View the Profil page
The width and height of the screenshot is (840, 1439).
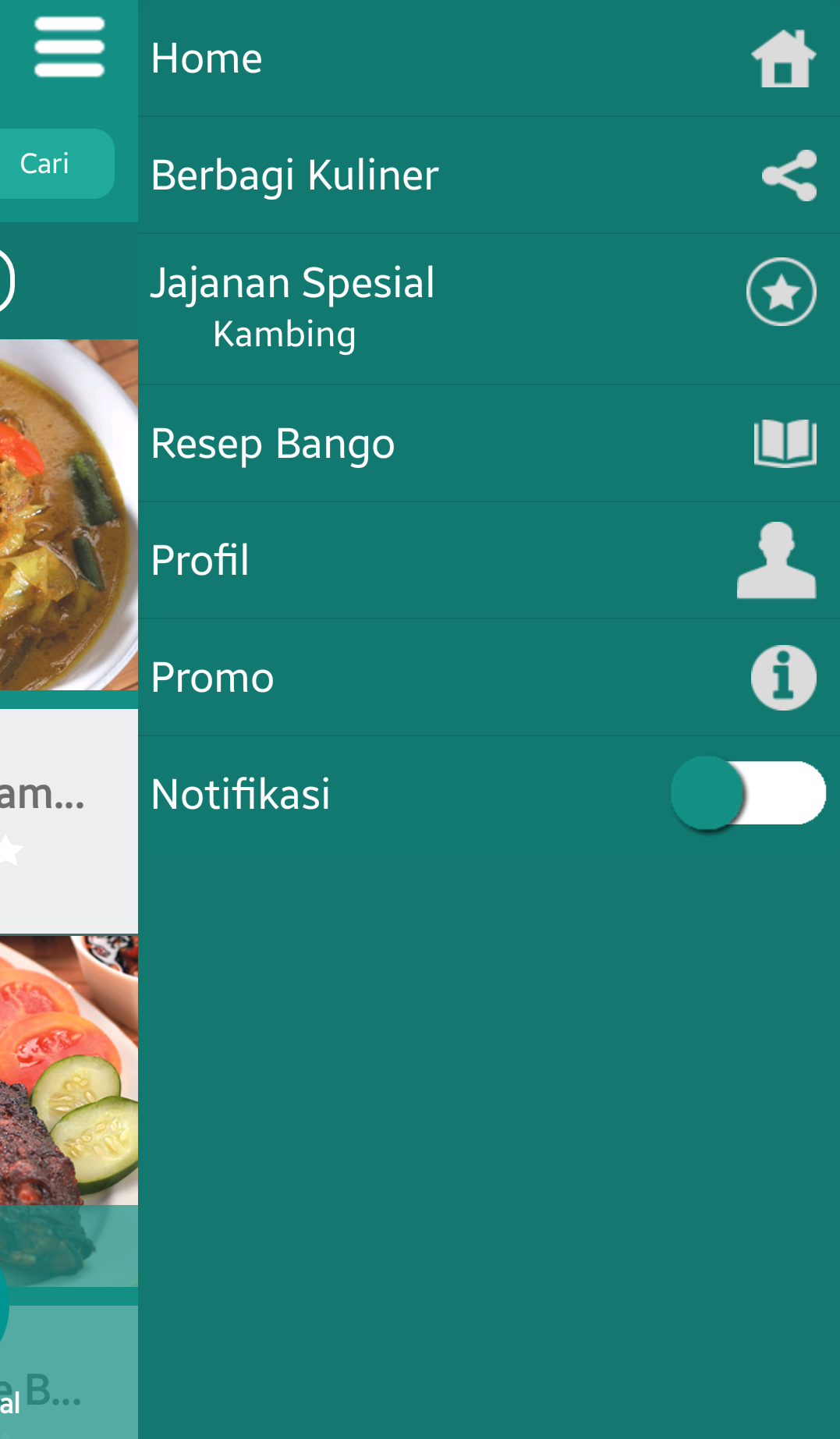pyautogui.click(x=488, y=560)
